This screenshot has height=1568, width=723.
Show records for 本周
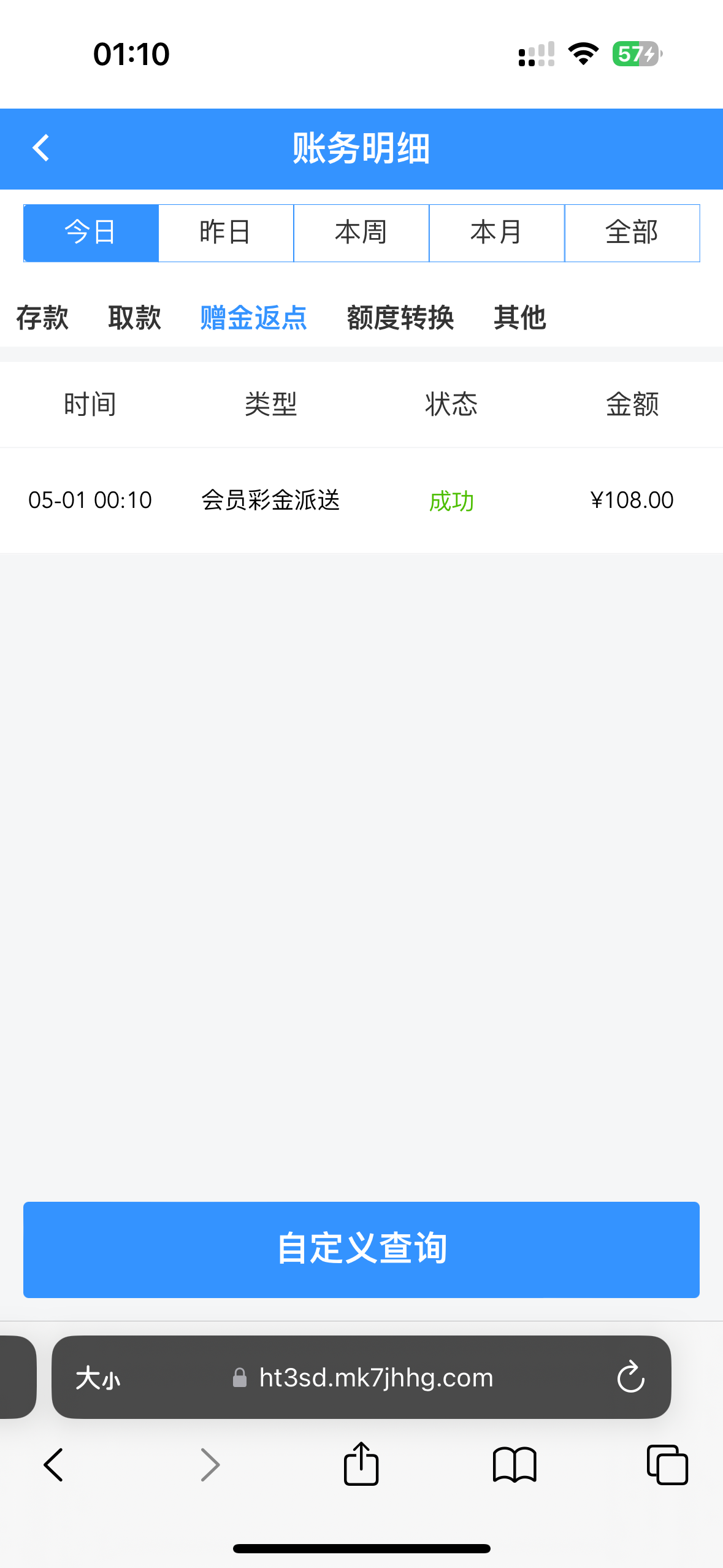point(361,233)
